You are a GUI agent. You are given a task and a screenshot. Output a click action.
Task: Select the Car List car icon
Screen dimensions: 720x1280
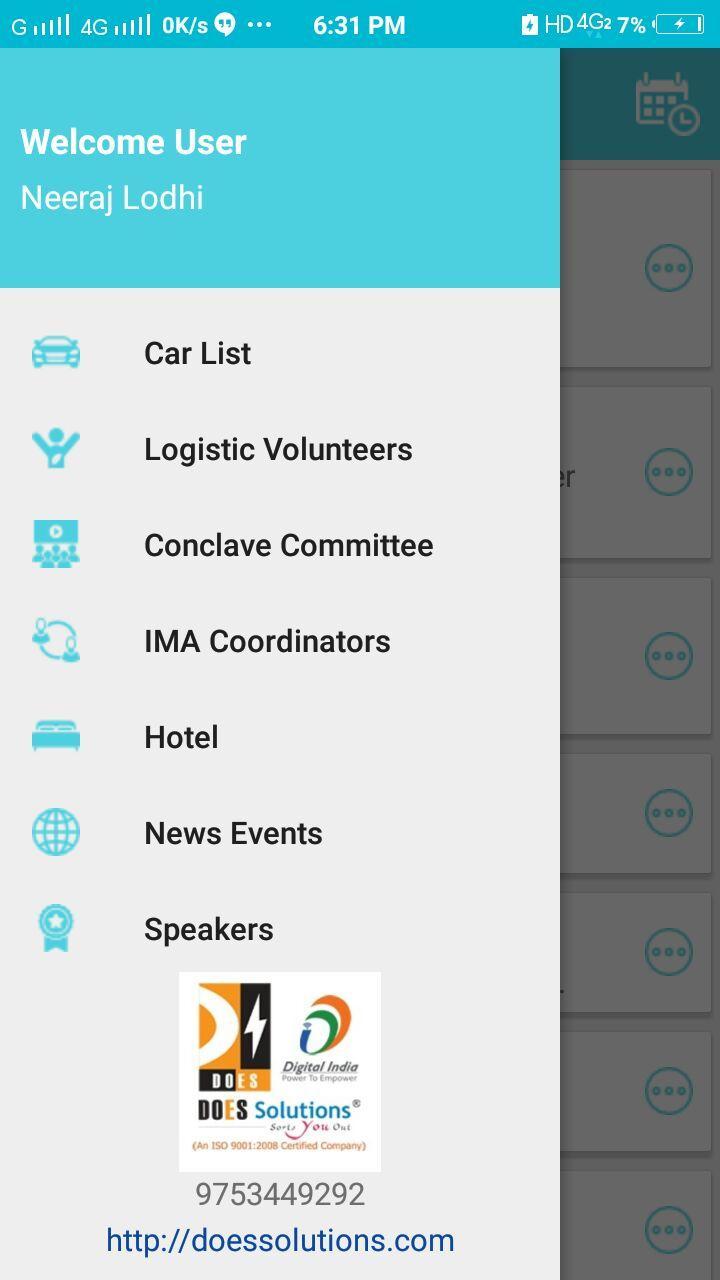[56, 352]
